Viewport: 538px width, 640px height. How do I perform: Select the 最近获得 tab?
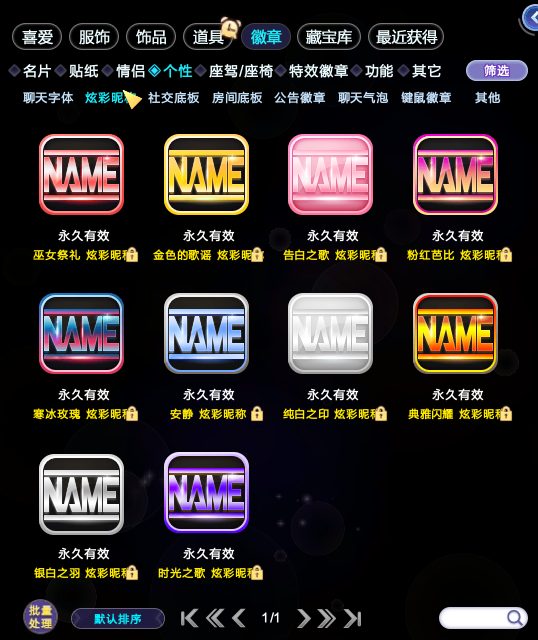click(x=406, y=37)
